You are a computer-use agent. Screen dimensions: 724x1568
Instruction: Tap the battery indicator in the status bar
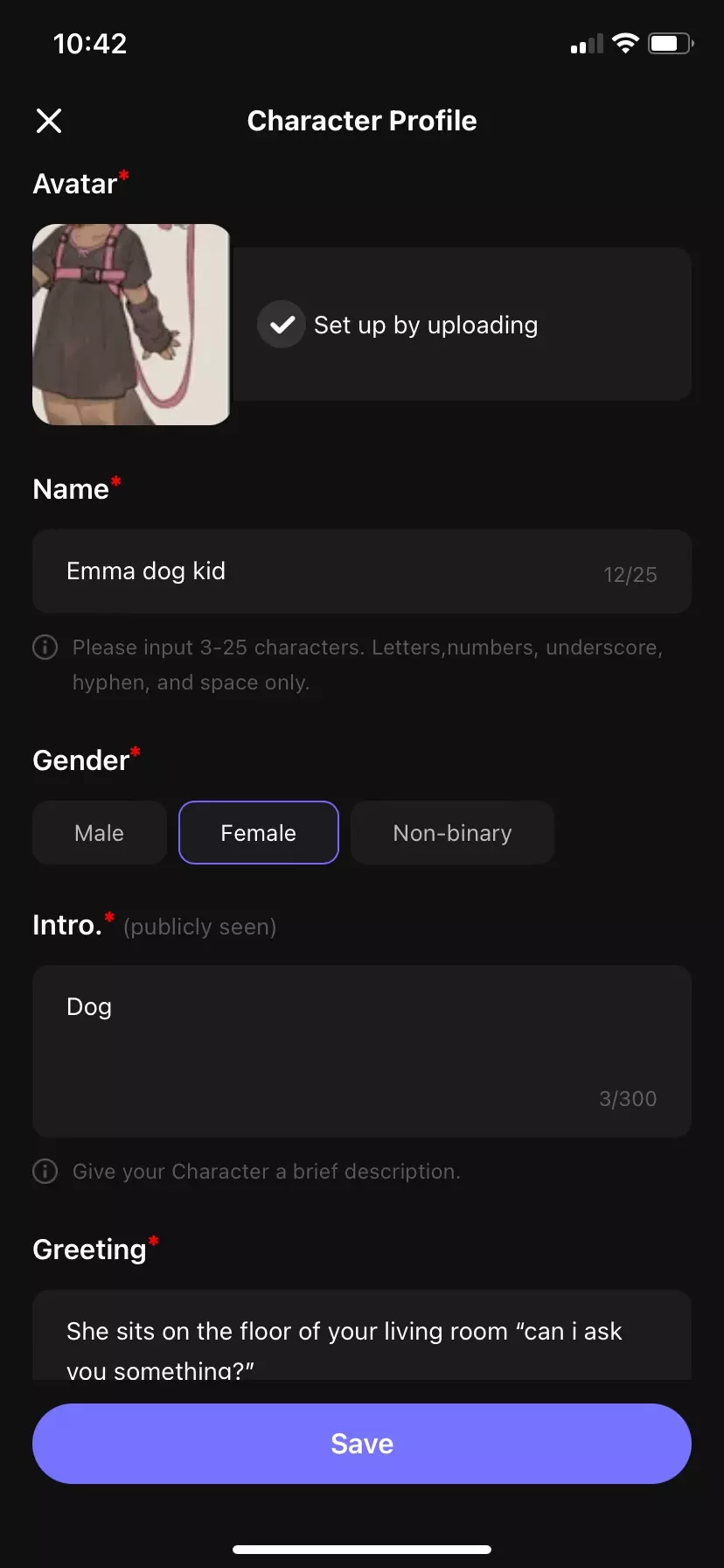point(670,42)
